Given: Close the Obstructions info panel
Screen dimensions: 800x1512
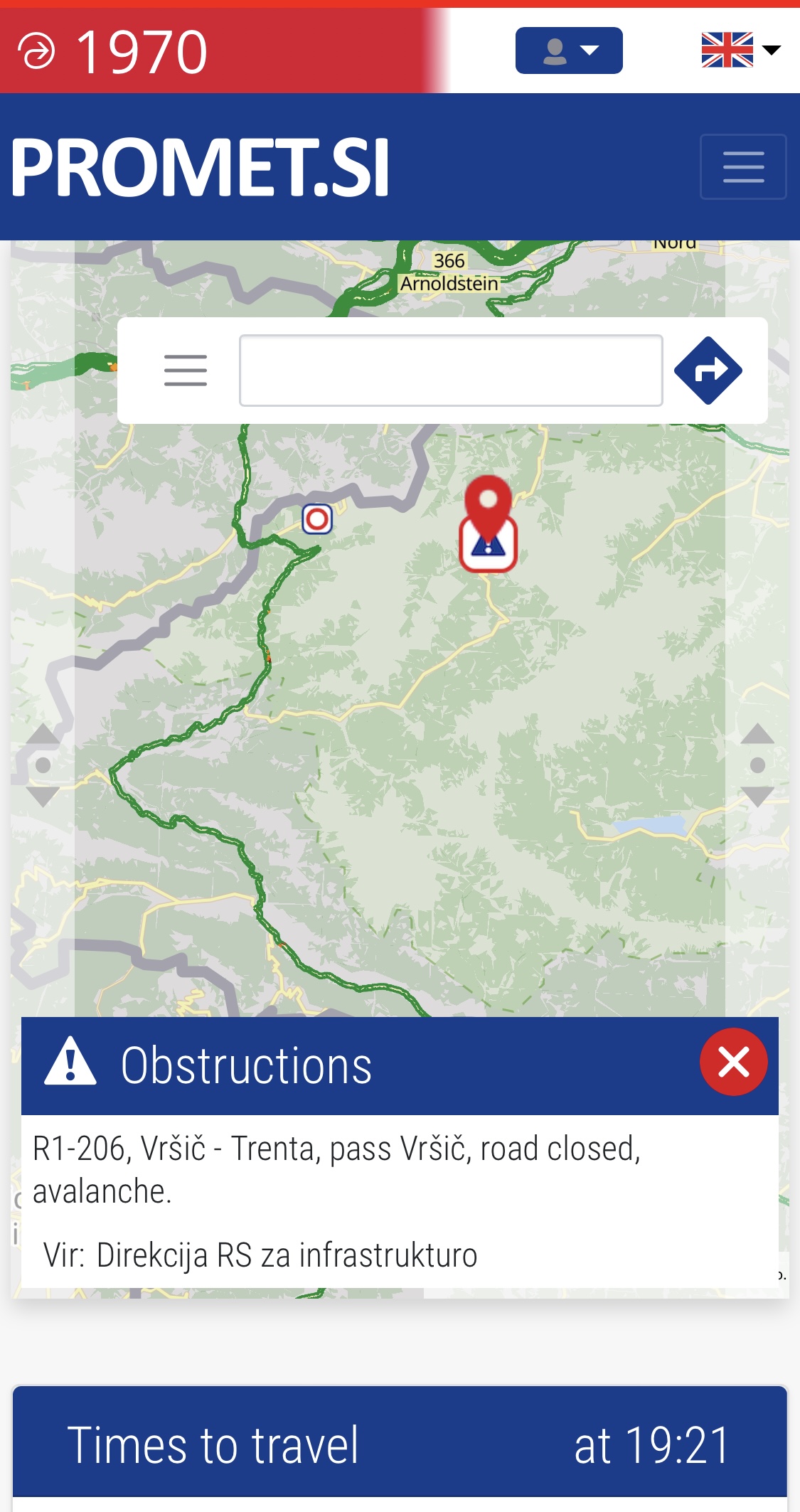Looking at the screenshot, I should [x=733, y=1062].
